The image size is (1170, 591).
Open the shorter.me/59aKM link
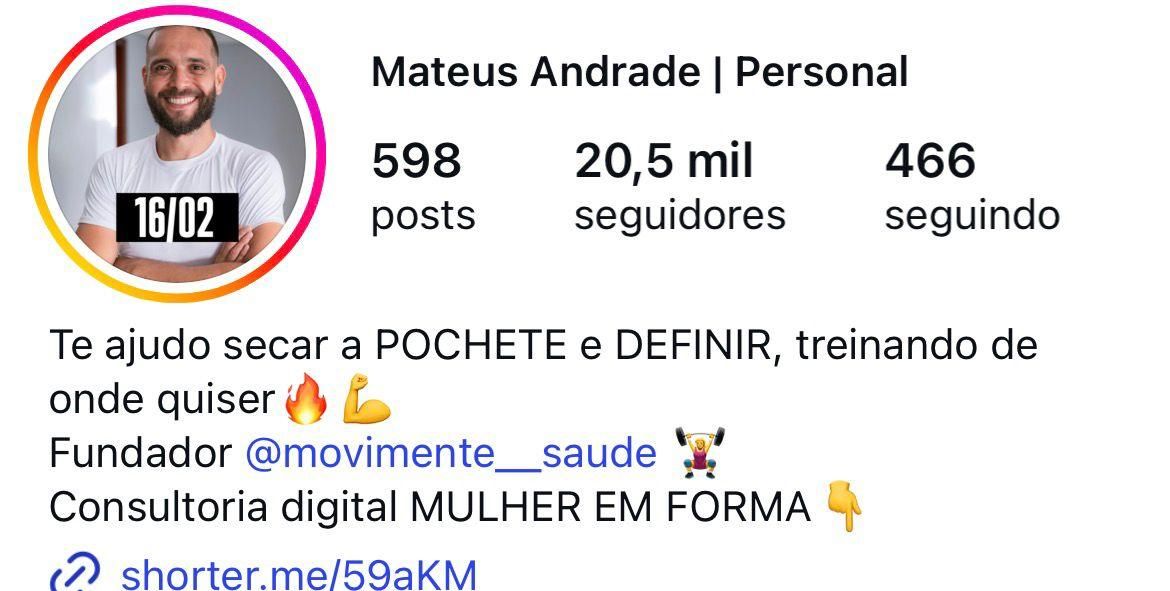coord(298,575)
